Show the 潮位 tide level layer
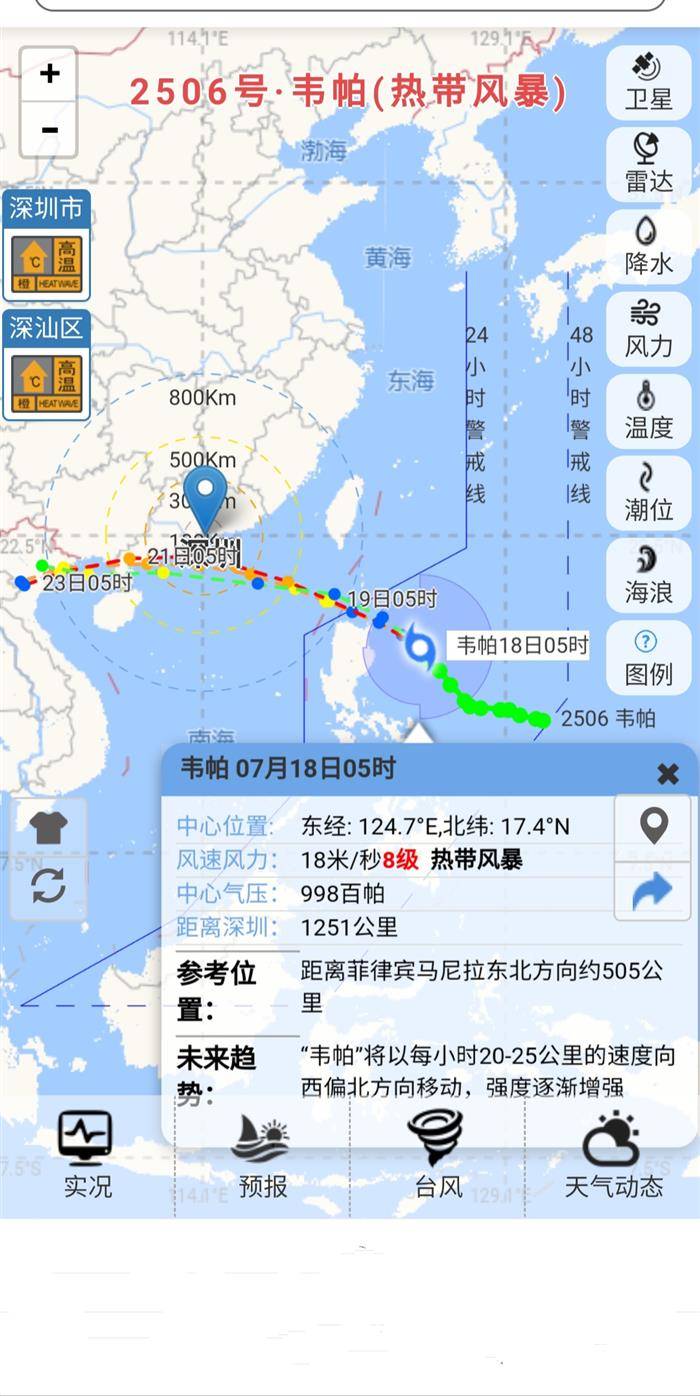This screenshot has width=700, height=1396. pos(648,492)
